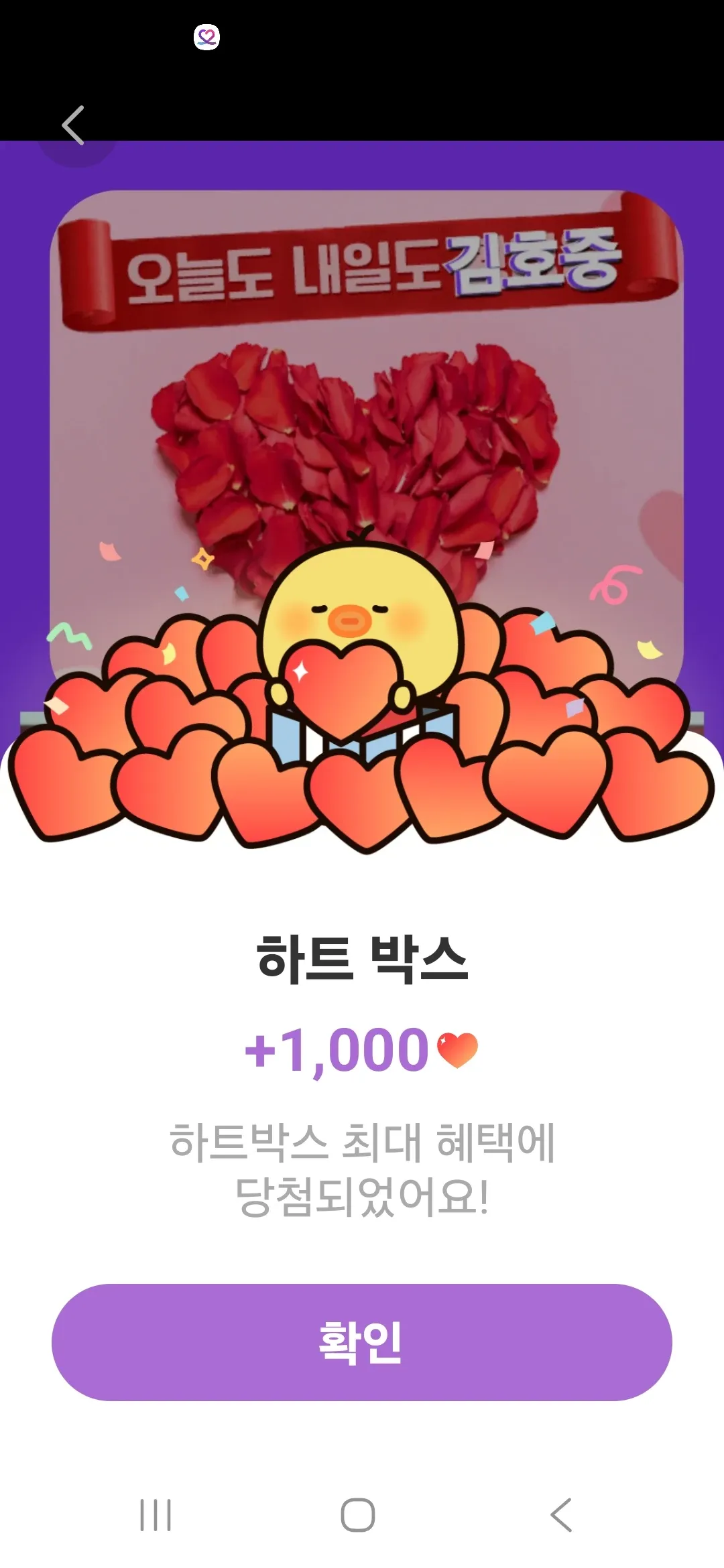Confirm the heart box reward with 확인
Screen dimensions: 724x1568
pos(362,1342)
